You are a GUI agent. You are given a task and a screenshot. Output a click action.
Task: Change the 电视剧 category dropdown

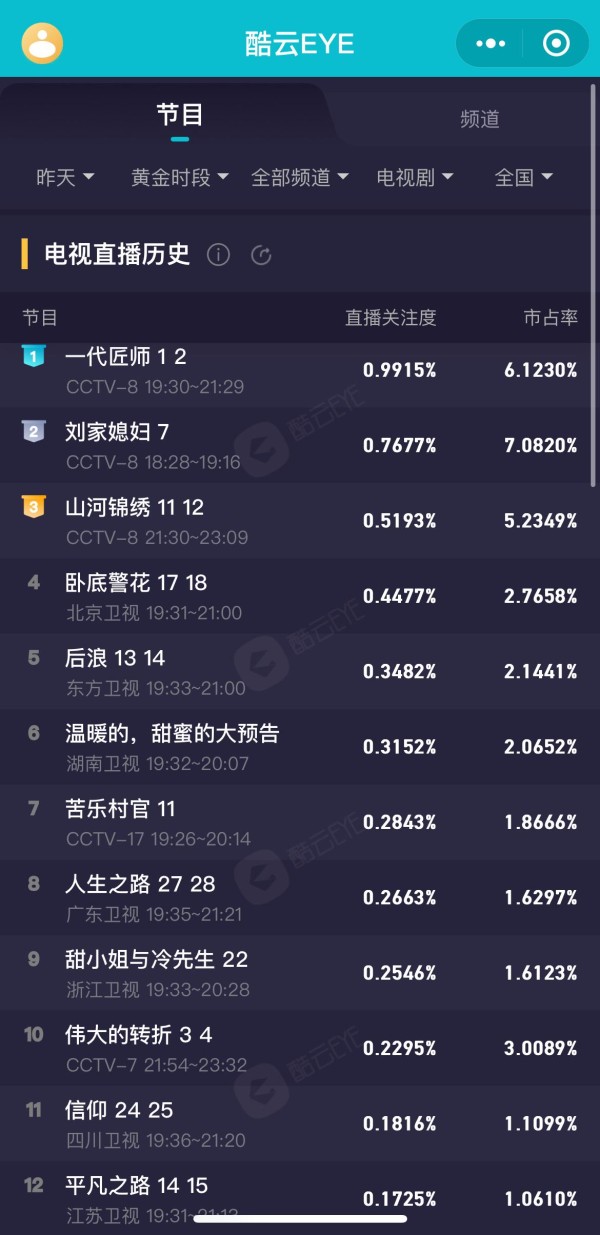415,177
